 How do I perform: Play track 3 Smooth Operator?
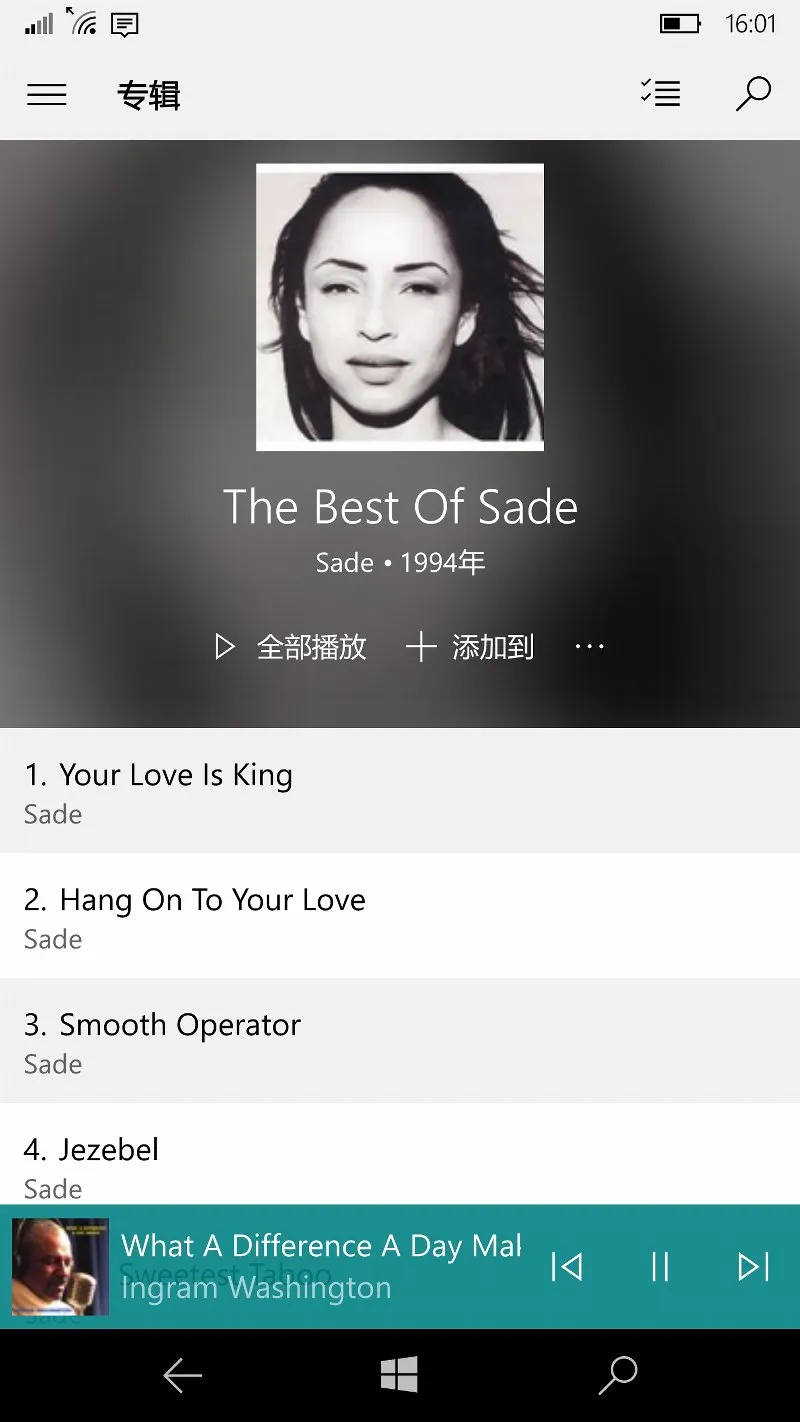coord(400,1041)
